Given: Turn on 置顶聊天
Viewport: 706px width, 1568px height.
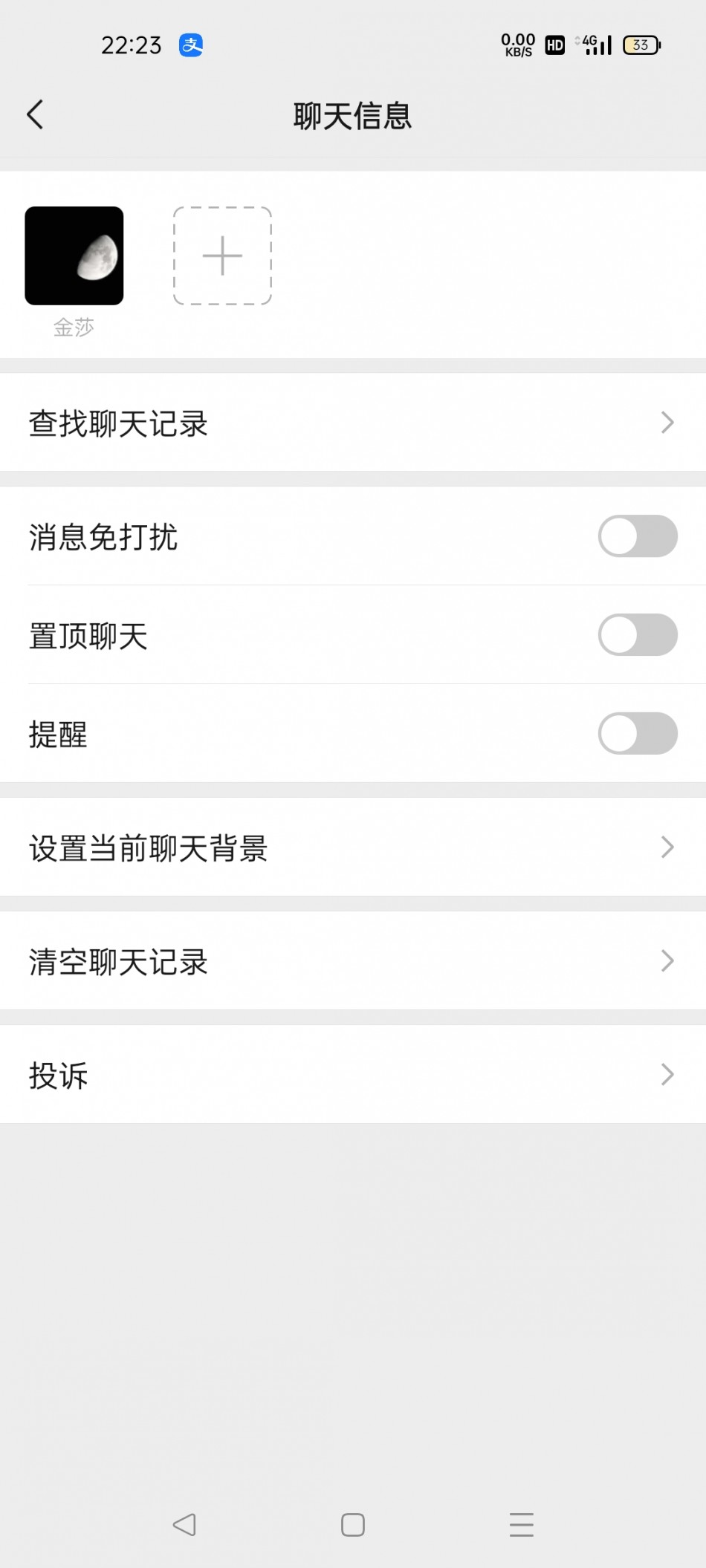Looking at the screenshot, I should tap(637, 635).
